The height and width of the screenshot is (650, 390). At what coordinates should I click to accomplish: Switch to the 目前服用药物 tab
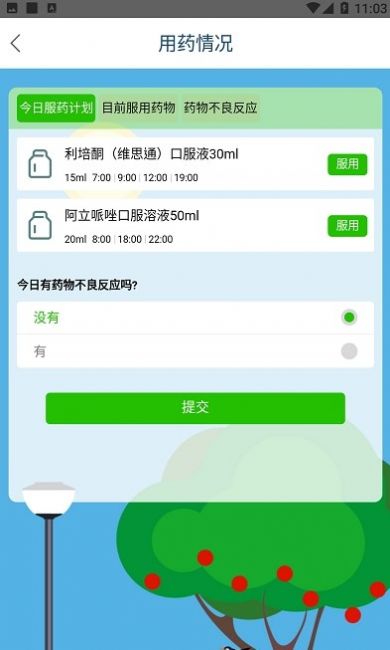click(138, 108)
